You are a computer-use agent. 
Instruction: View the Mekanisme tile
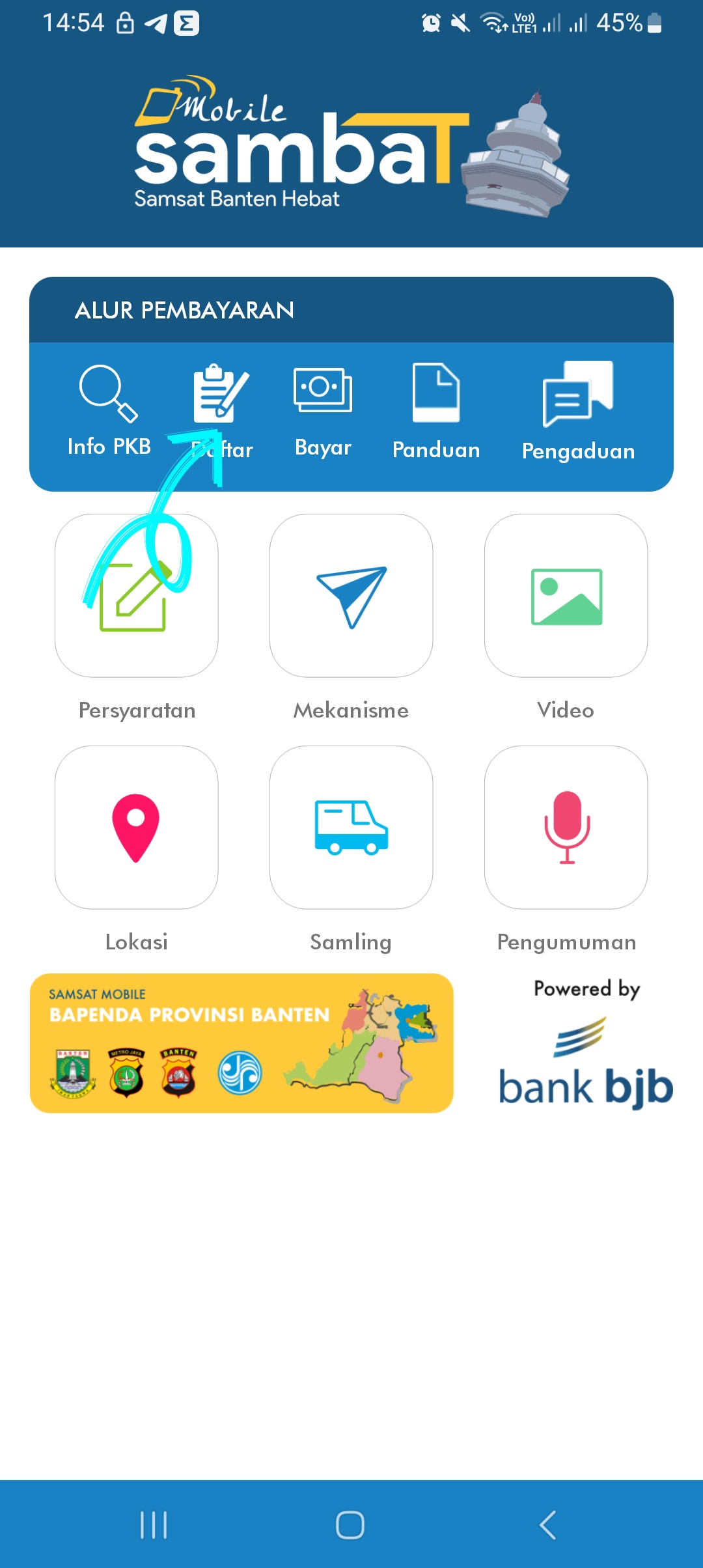pyautogui.click(x=351, y=596)
